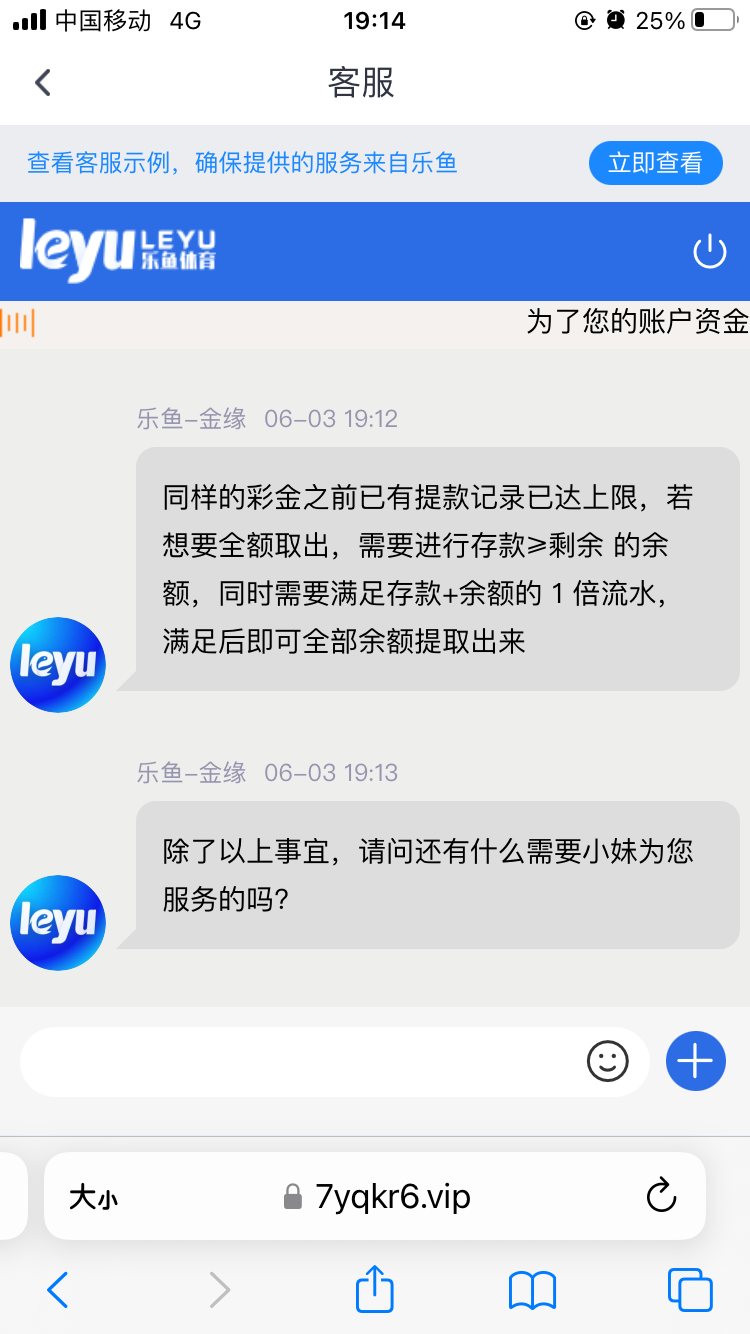Tap the 立即查看 button
The image size is (750, 1334).
point(655,163)
